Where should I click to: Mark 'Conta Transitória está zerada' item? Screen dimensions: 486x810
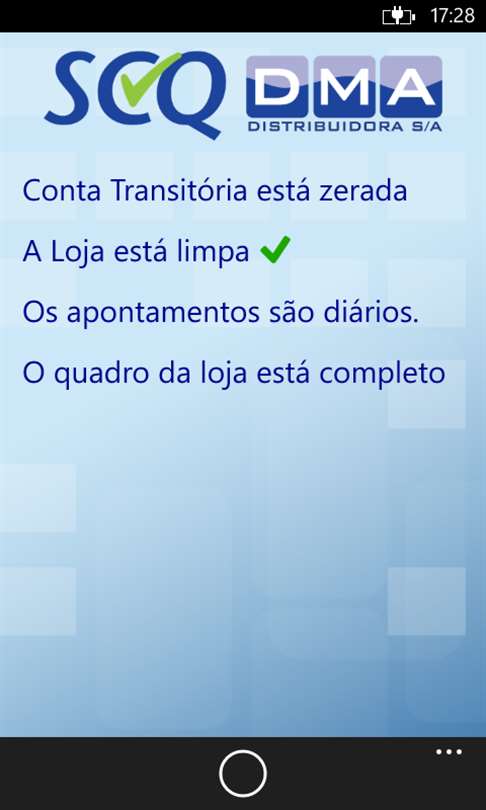pos(215,191)
